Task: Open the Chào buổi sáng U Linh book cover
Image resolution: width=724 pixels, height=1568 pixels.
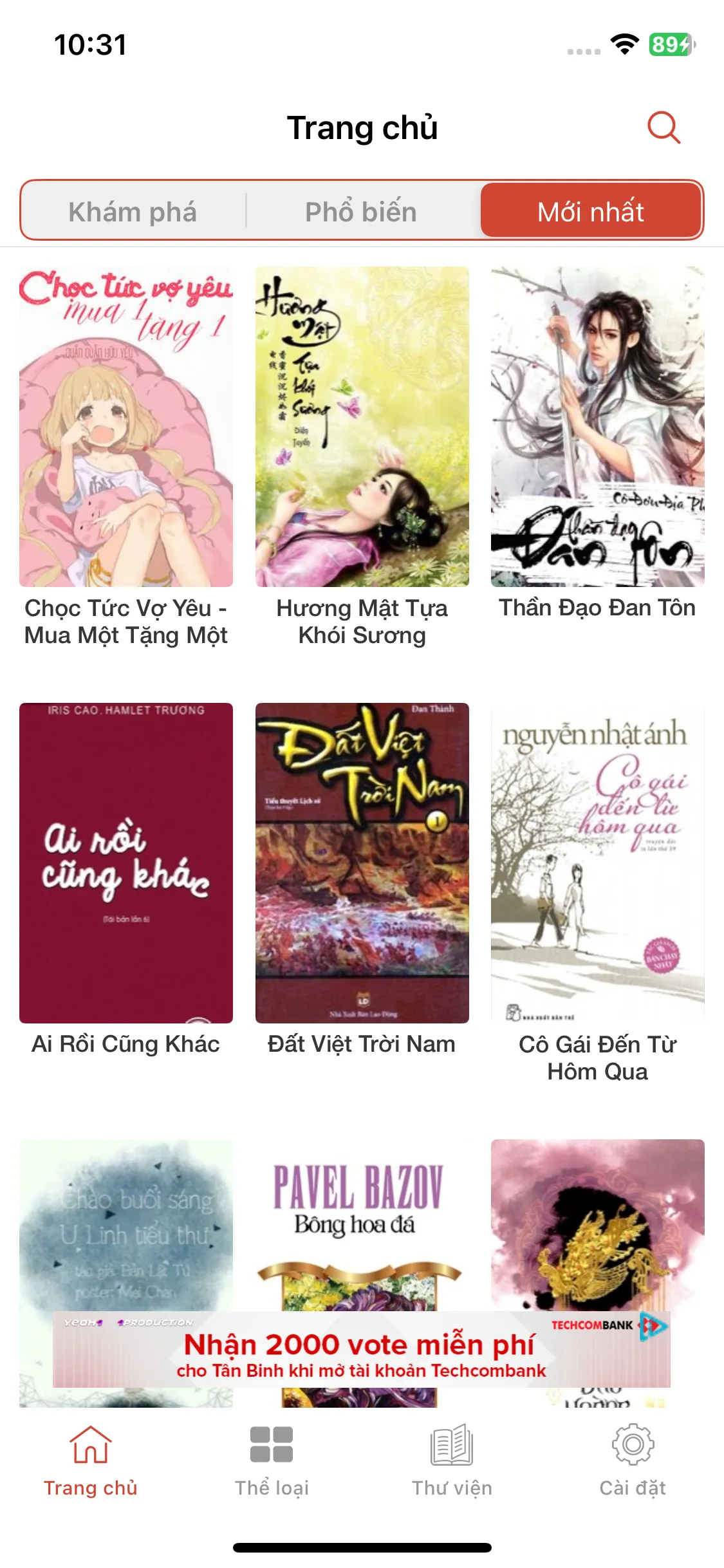Action: pos(126,1223)
